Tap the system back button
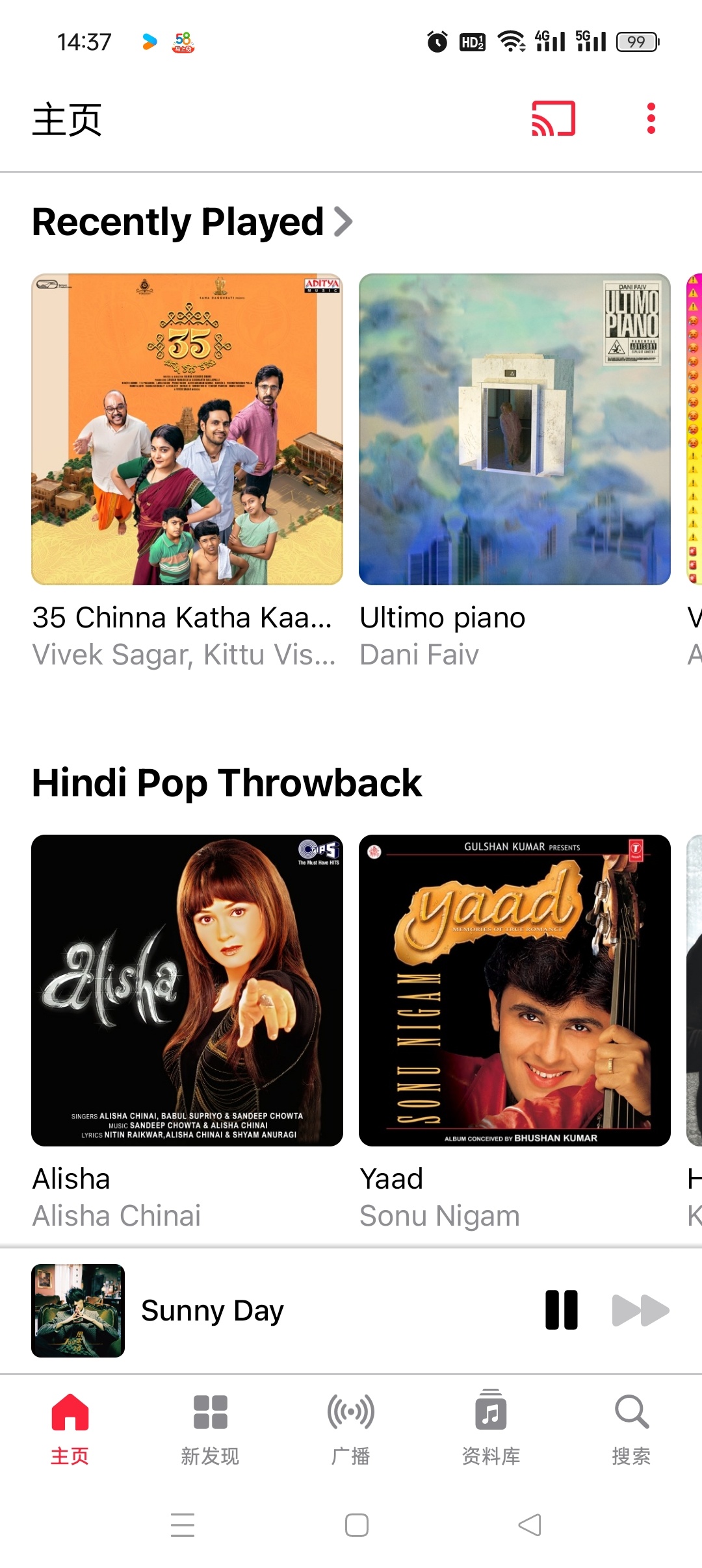 (530, 1524)
